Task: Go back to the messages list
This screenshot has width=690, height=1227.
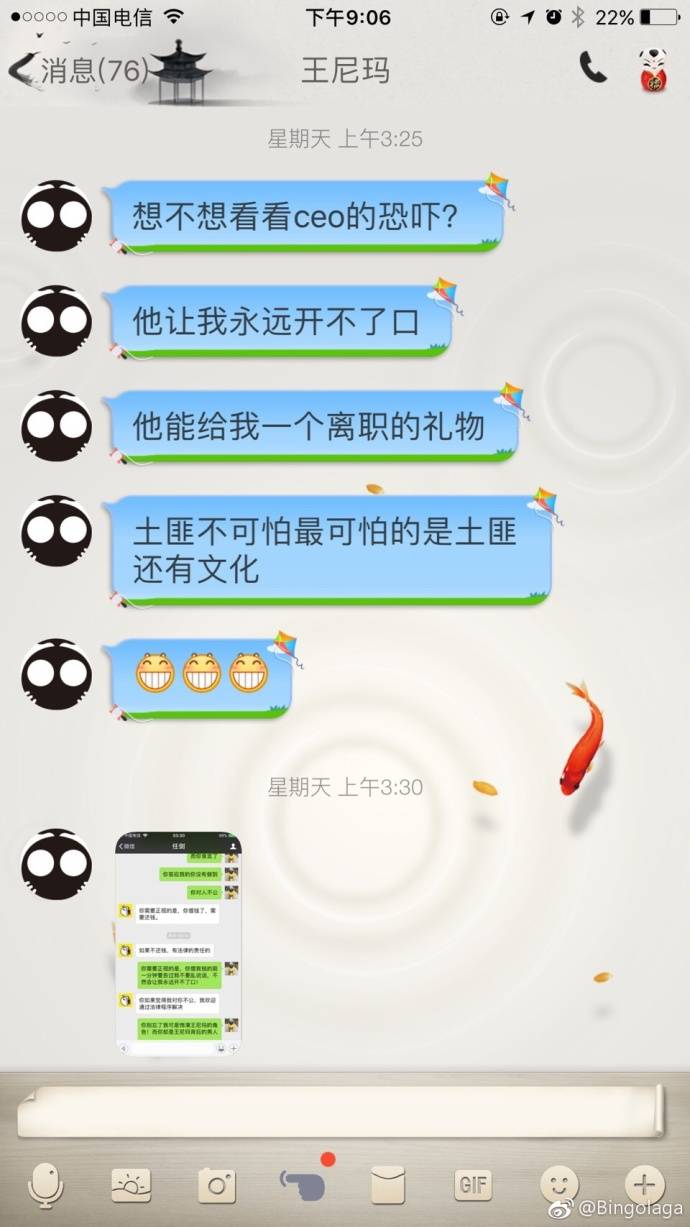Action: point(75,70)
